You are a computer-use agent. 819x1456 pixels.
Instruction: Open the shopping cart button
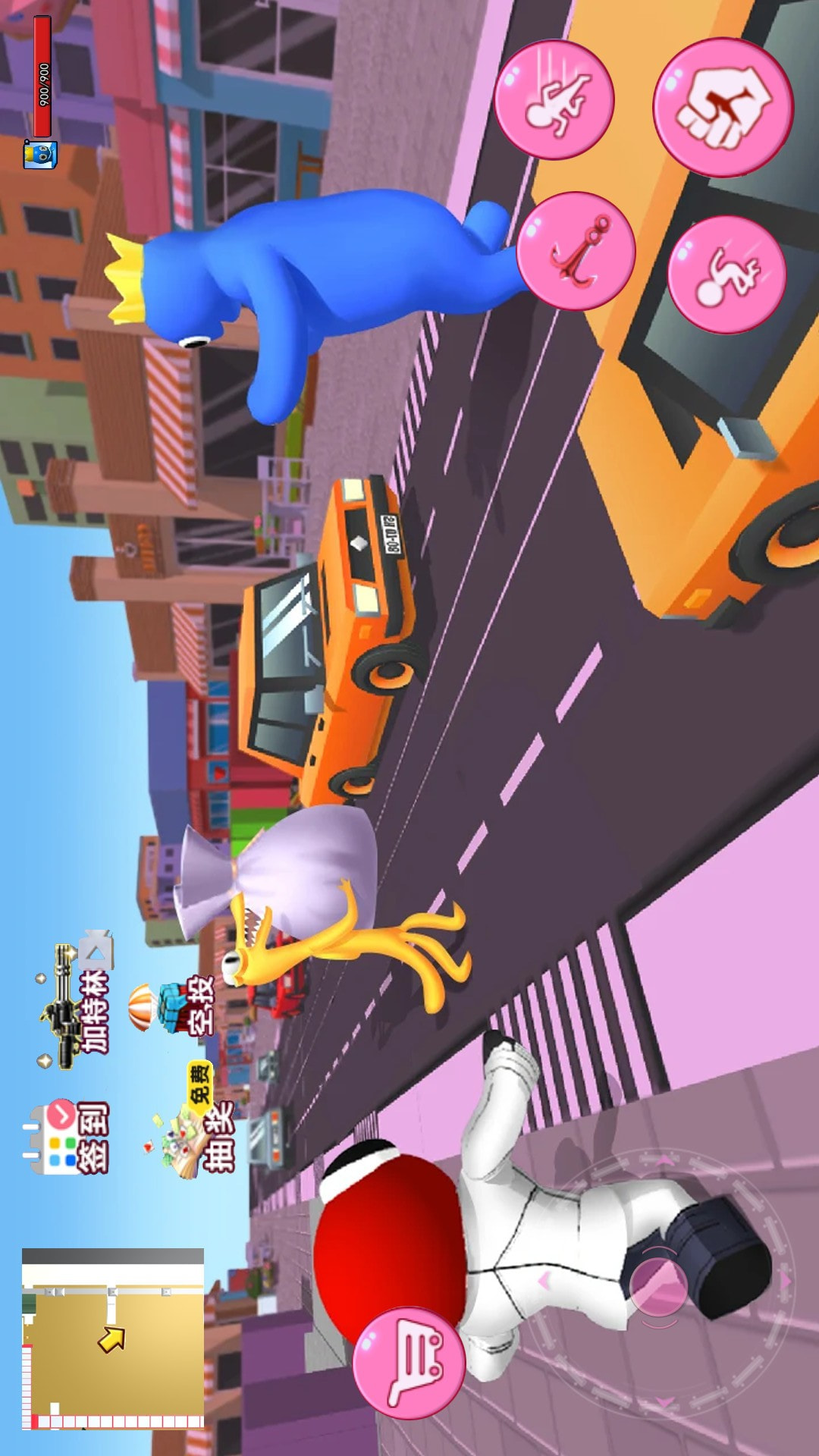409,1362
